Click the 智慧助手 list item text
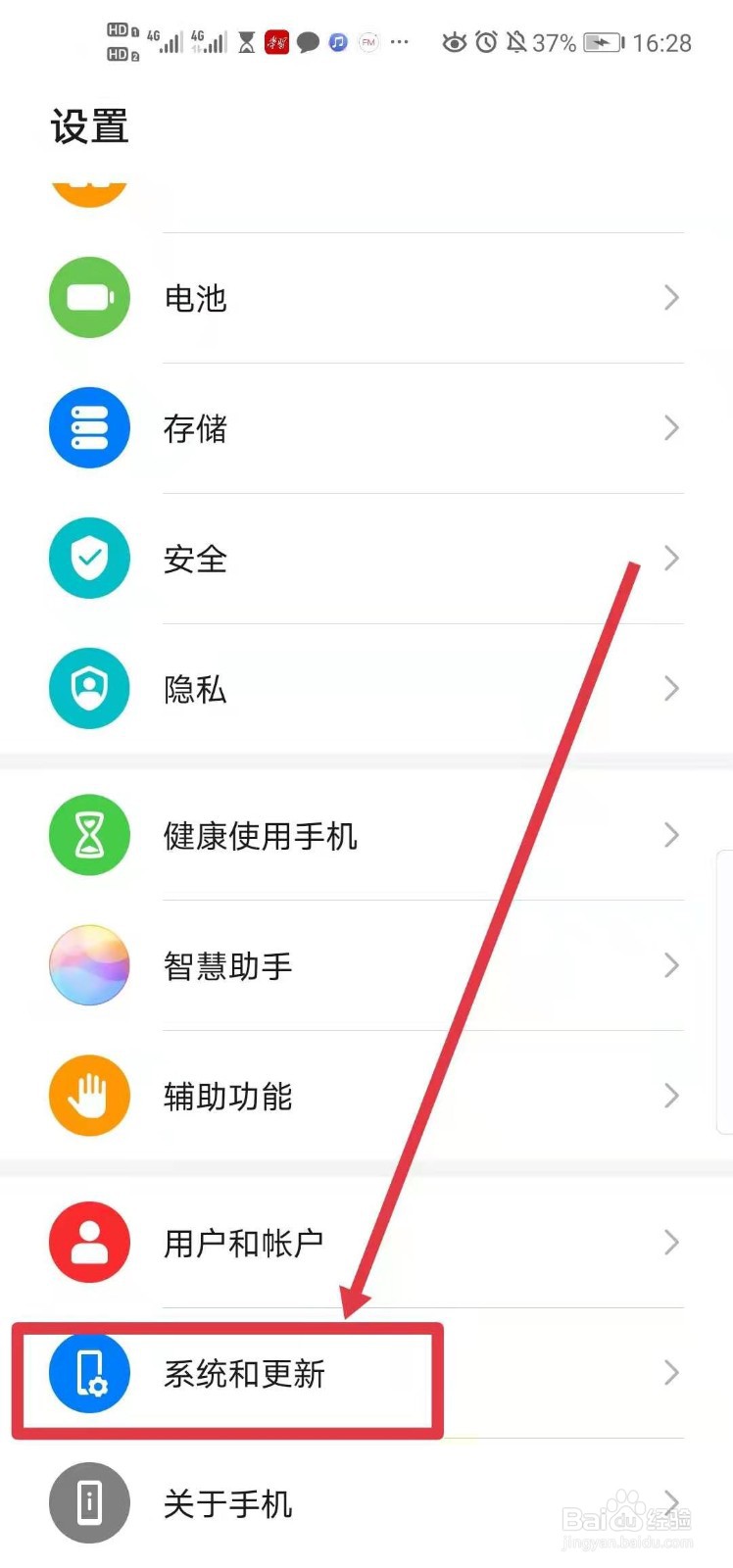 coord(227,966)
